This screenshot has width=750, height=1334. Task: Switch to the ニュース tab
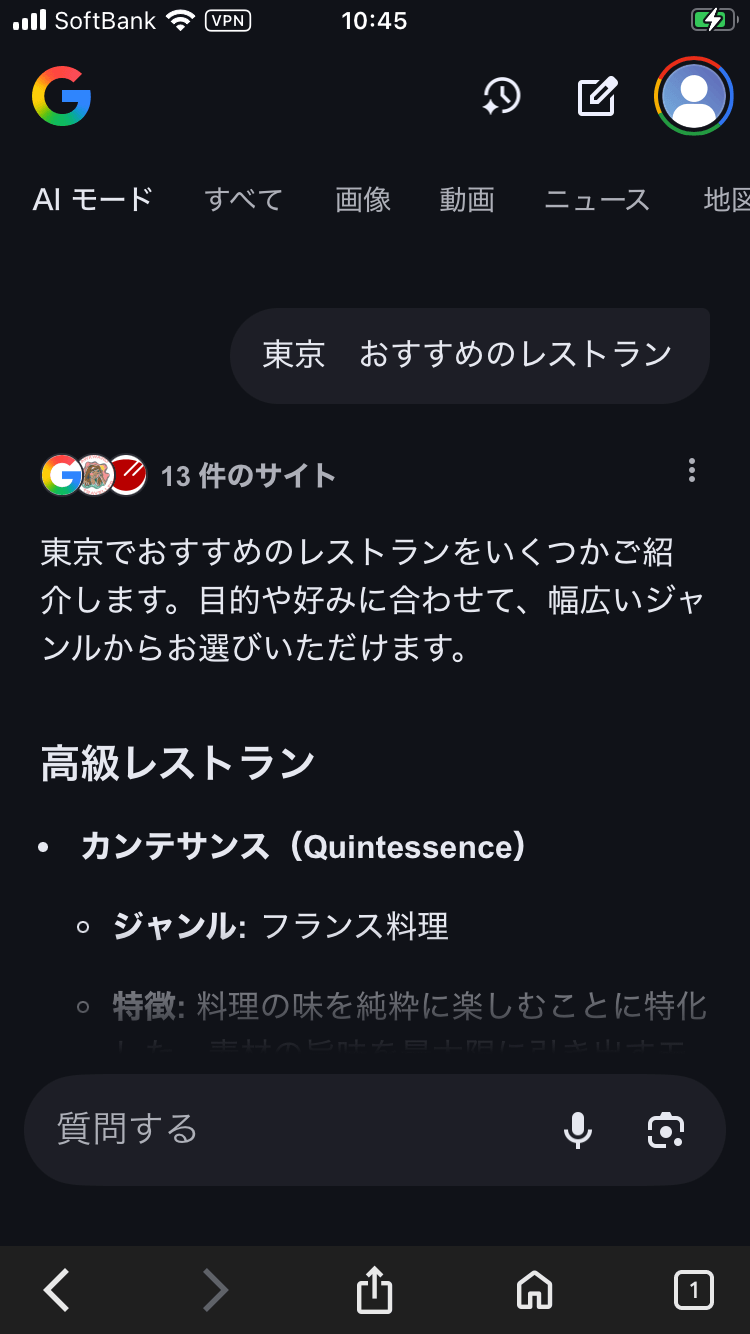[x=597, y=200]
